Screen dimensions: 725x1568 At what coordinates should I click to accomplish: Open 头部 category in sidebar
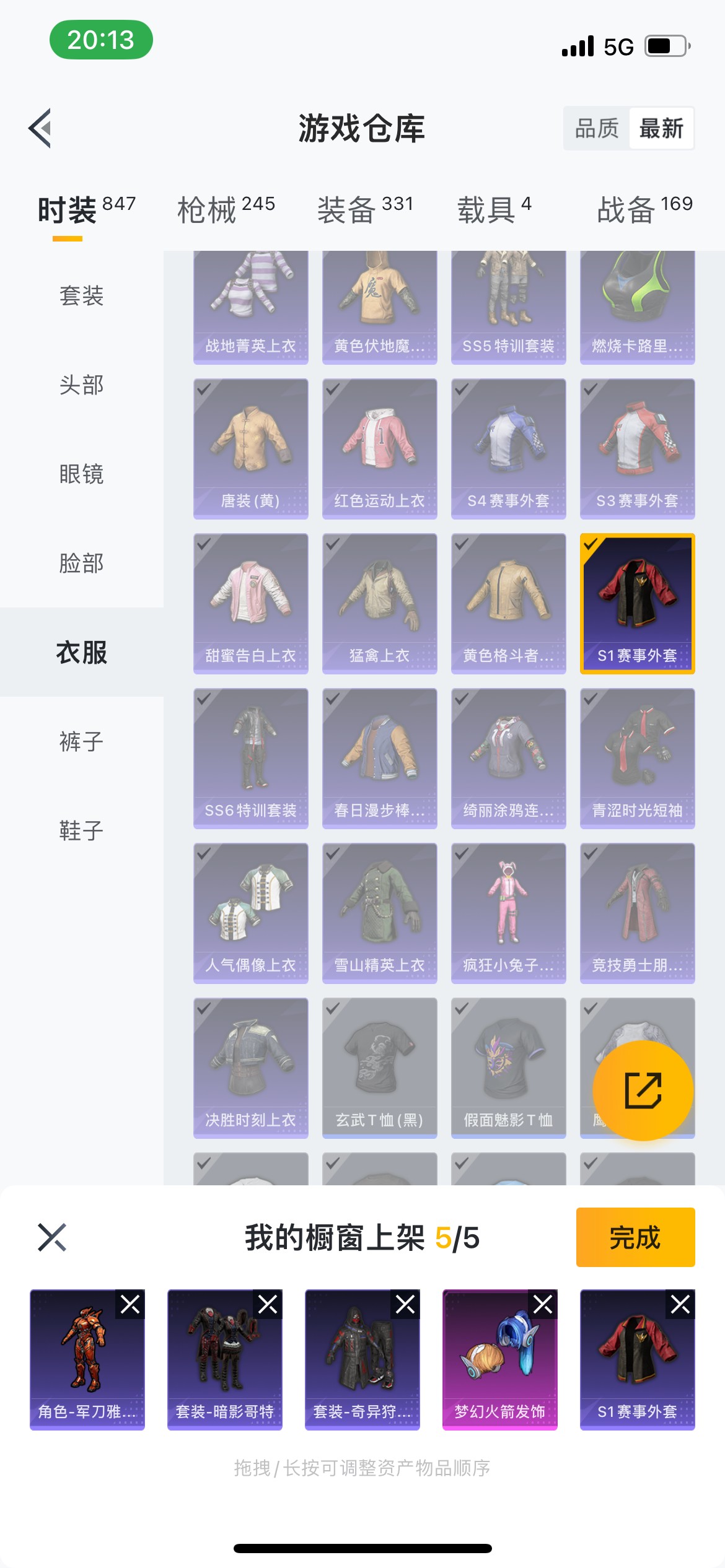pos(81,385)
